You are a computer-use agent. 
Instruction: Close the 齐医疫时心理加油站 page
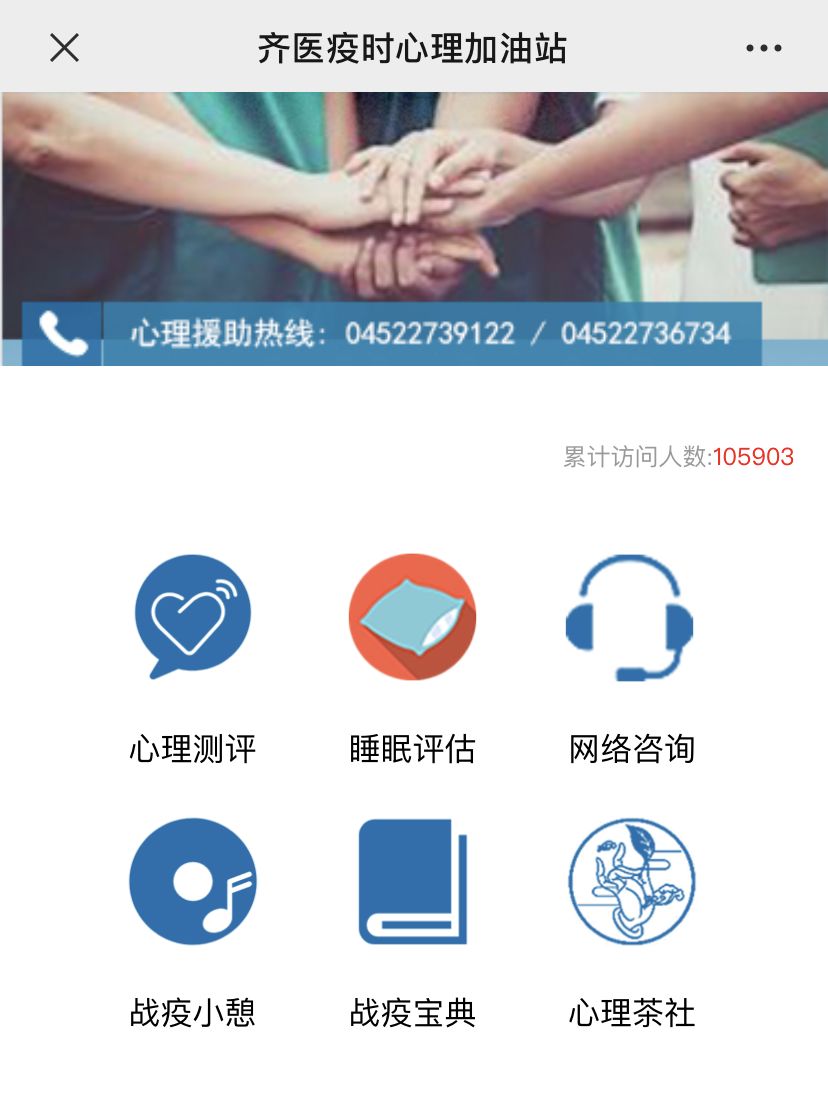64,47
